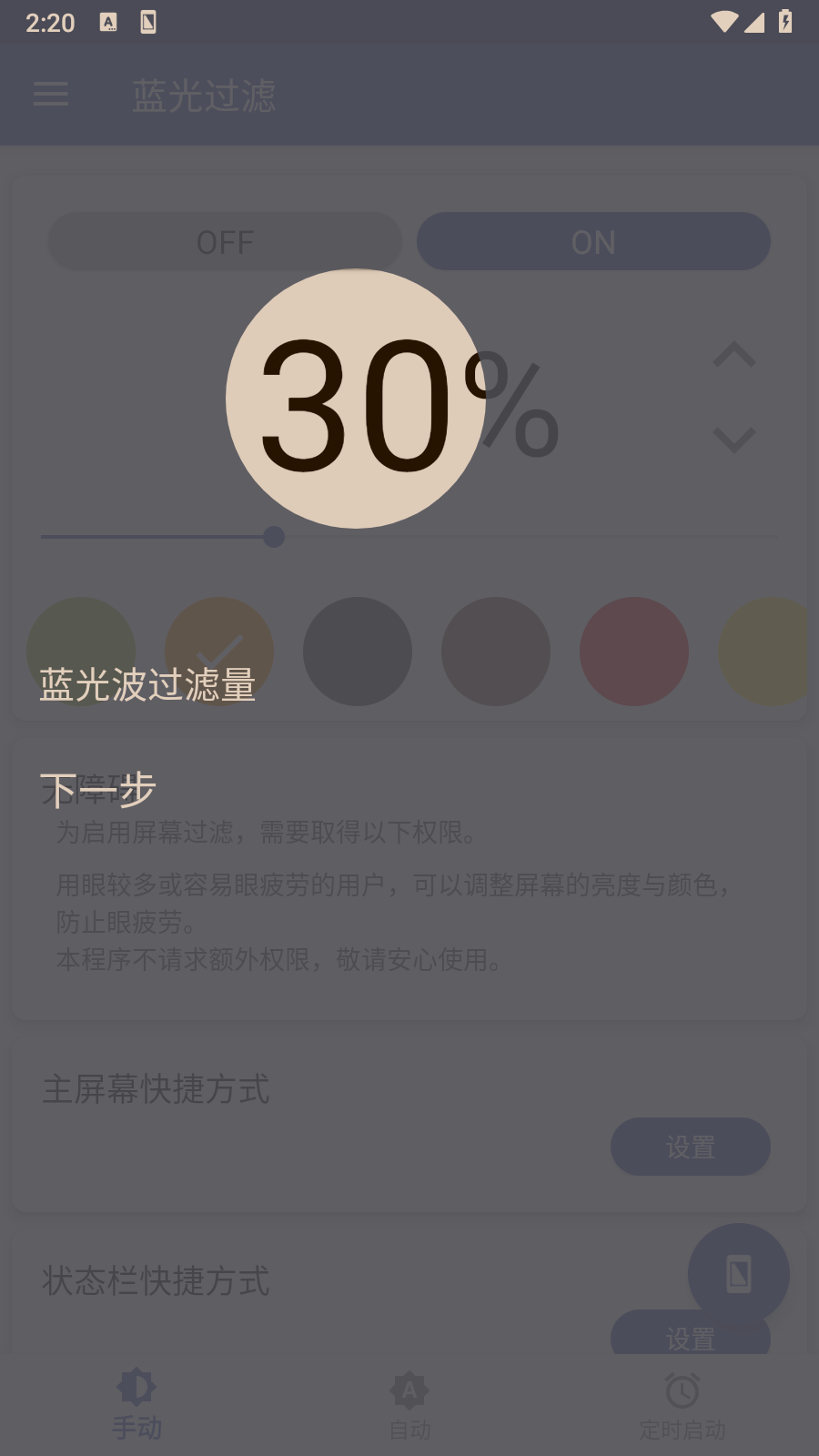
Task: Turn the blue light filter ON
Action: point(593,242)
